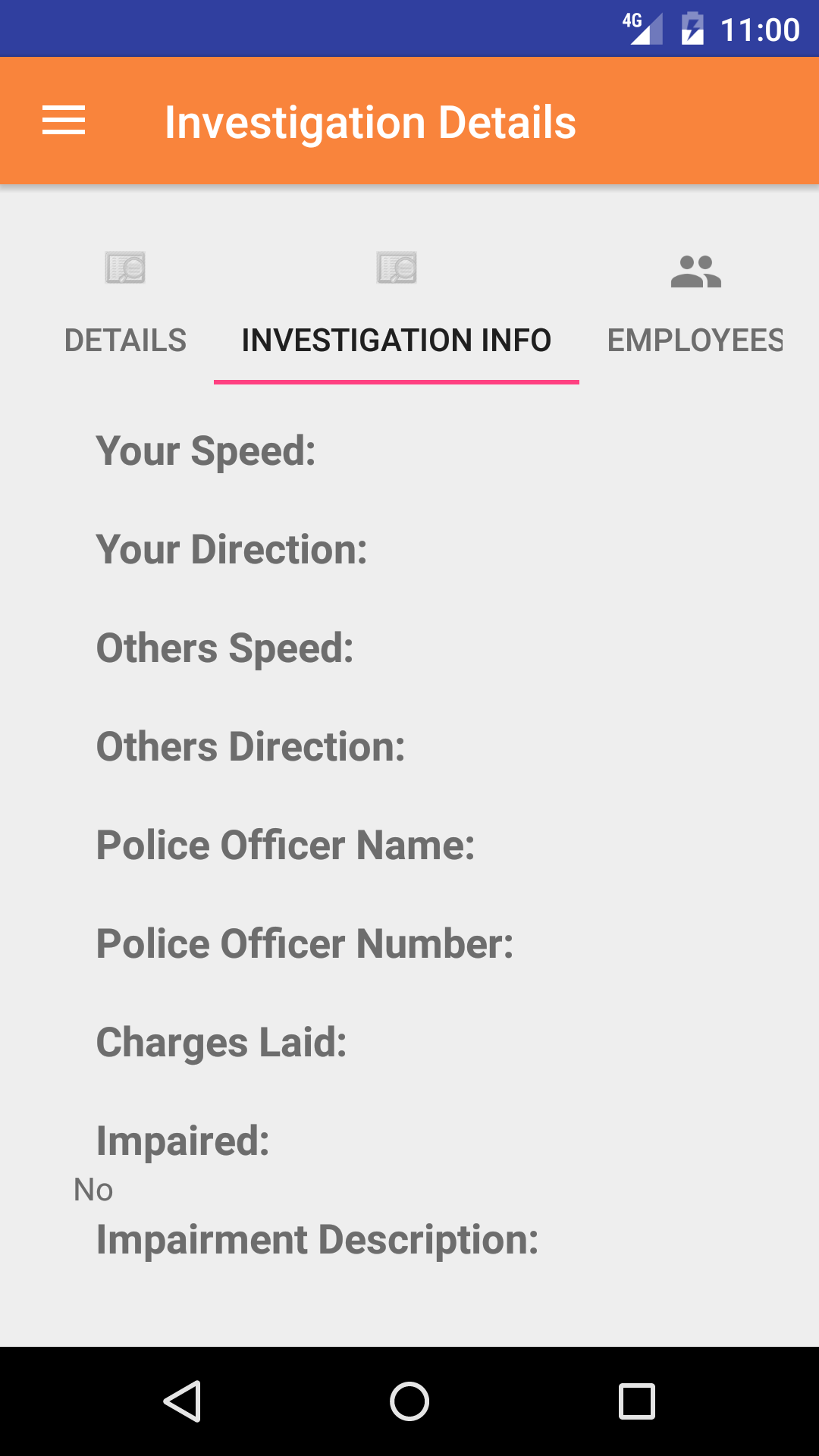Go back using the system back button

[182, 1401]
